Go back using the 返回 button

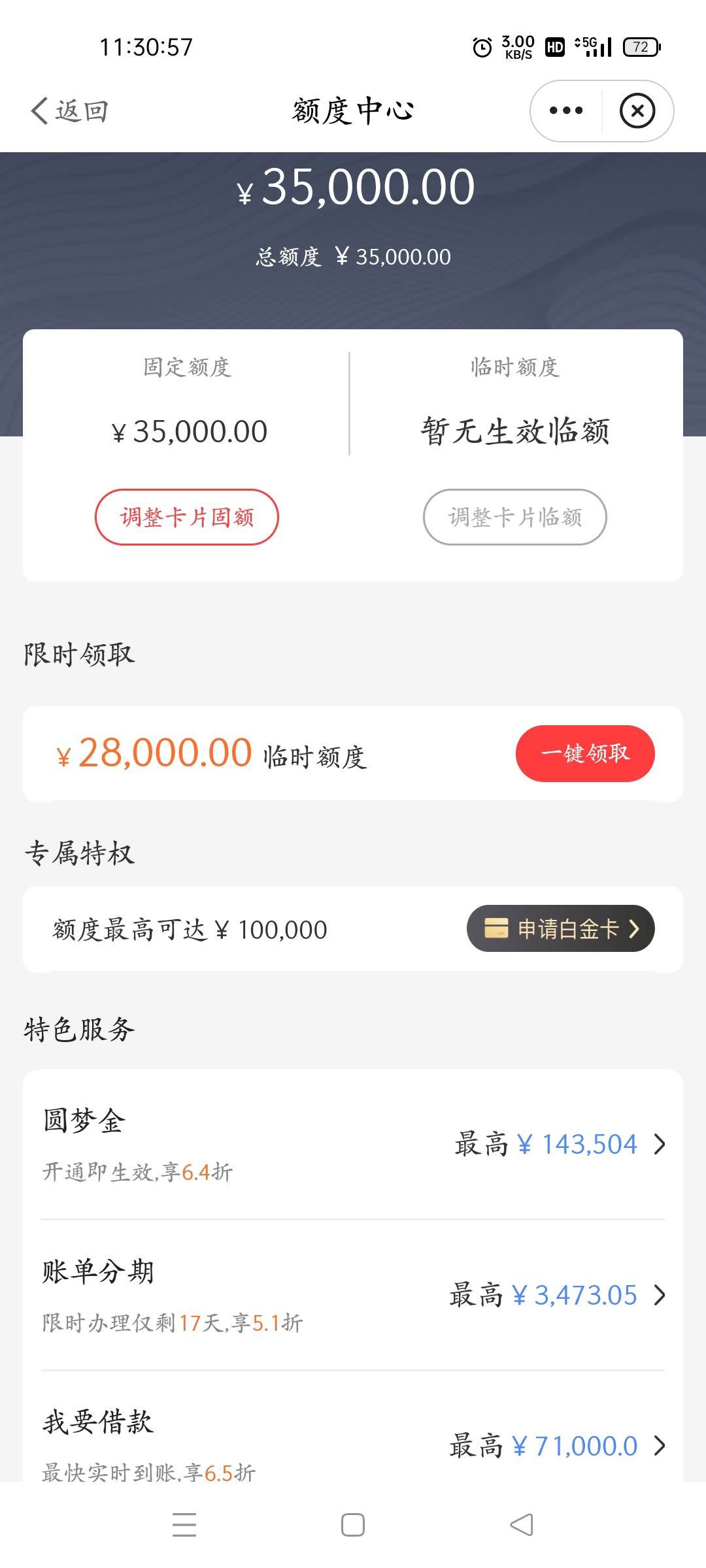pos(69,111)
